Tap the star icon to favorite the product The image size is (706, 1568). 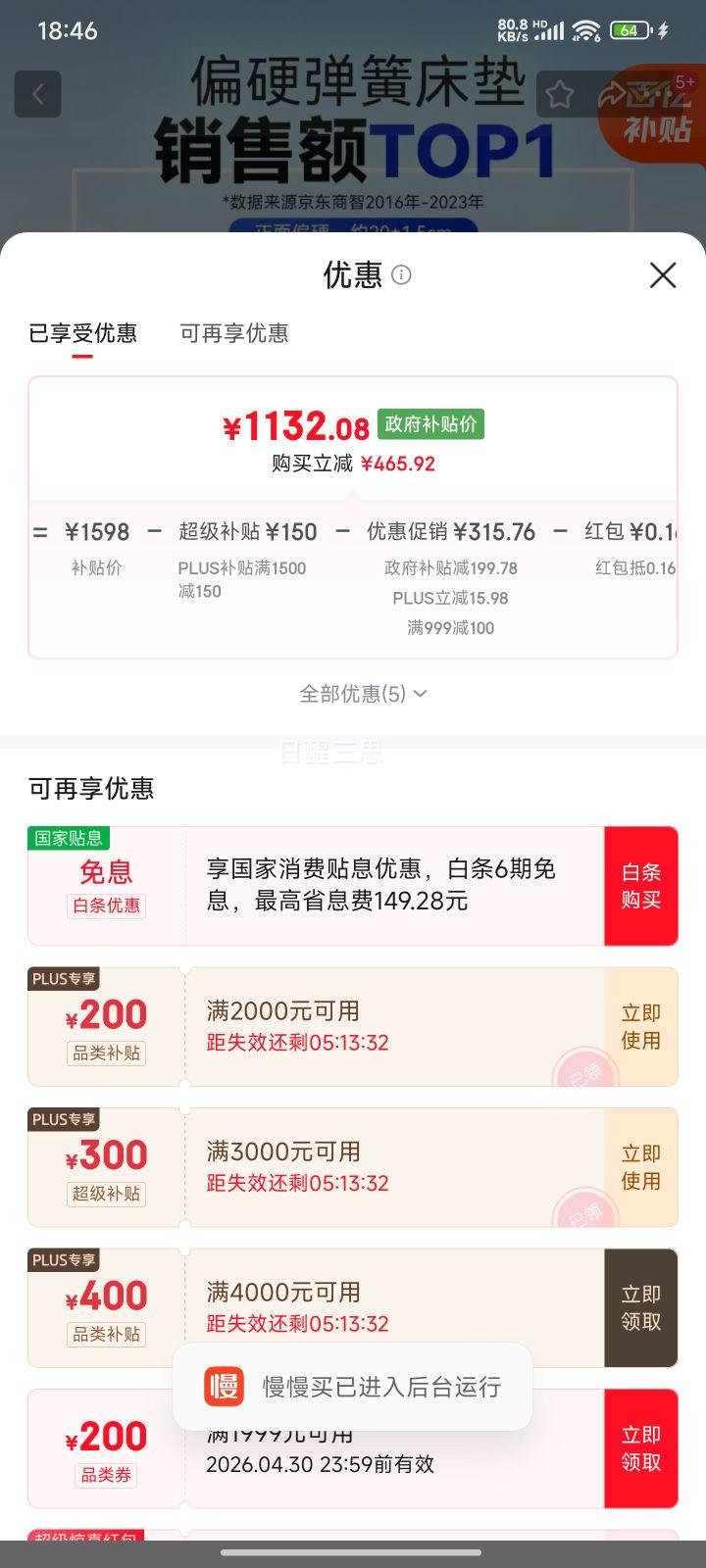[560, 94]
